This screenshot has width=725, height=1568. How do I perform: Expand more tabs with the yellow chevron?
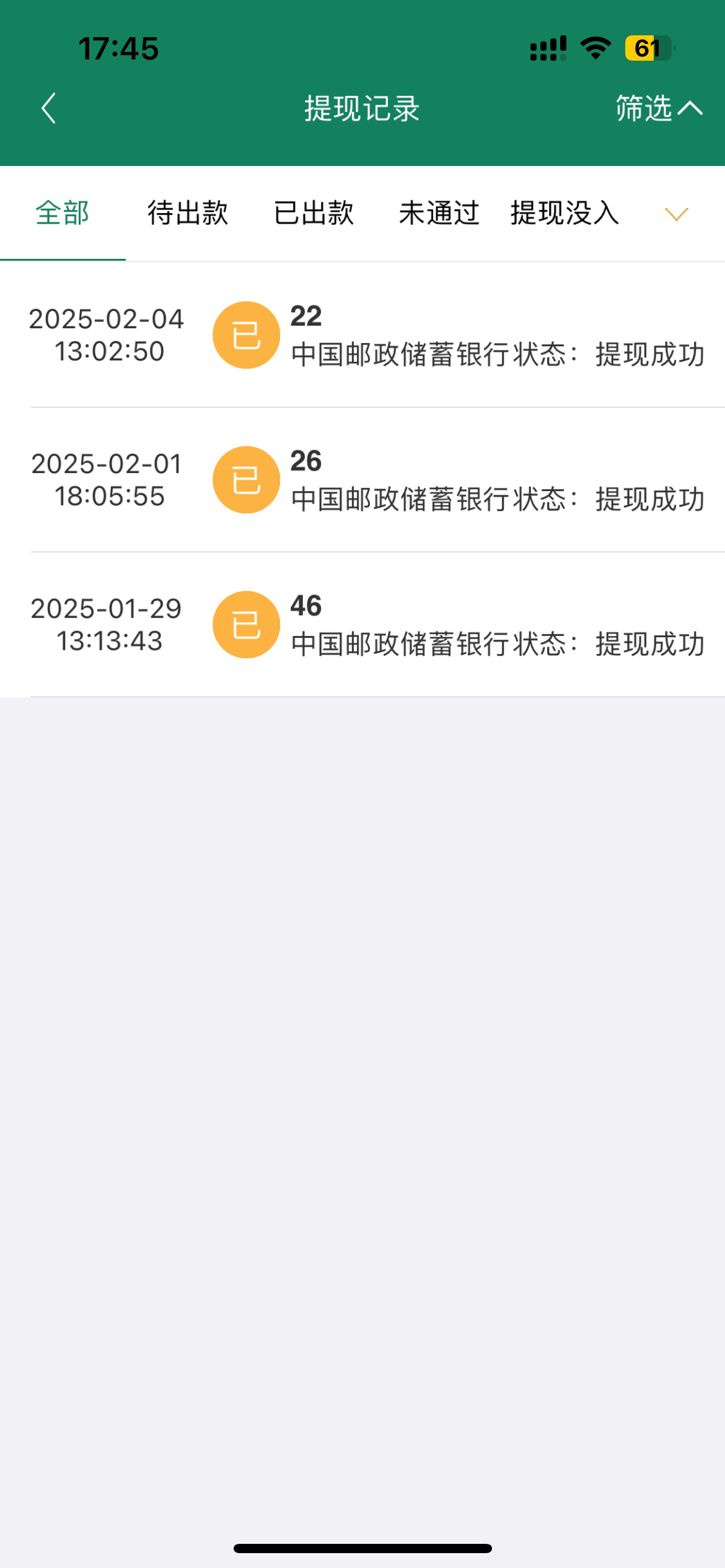point(676,214)
